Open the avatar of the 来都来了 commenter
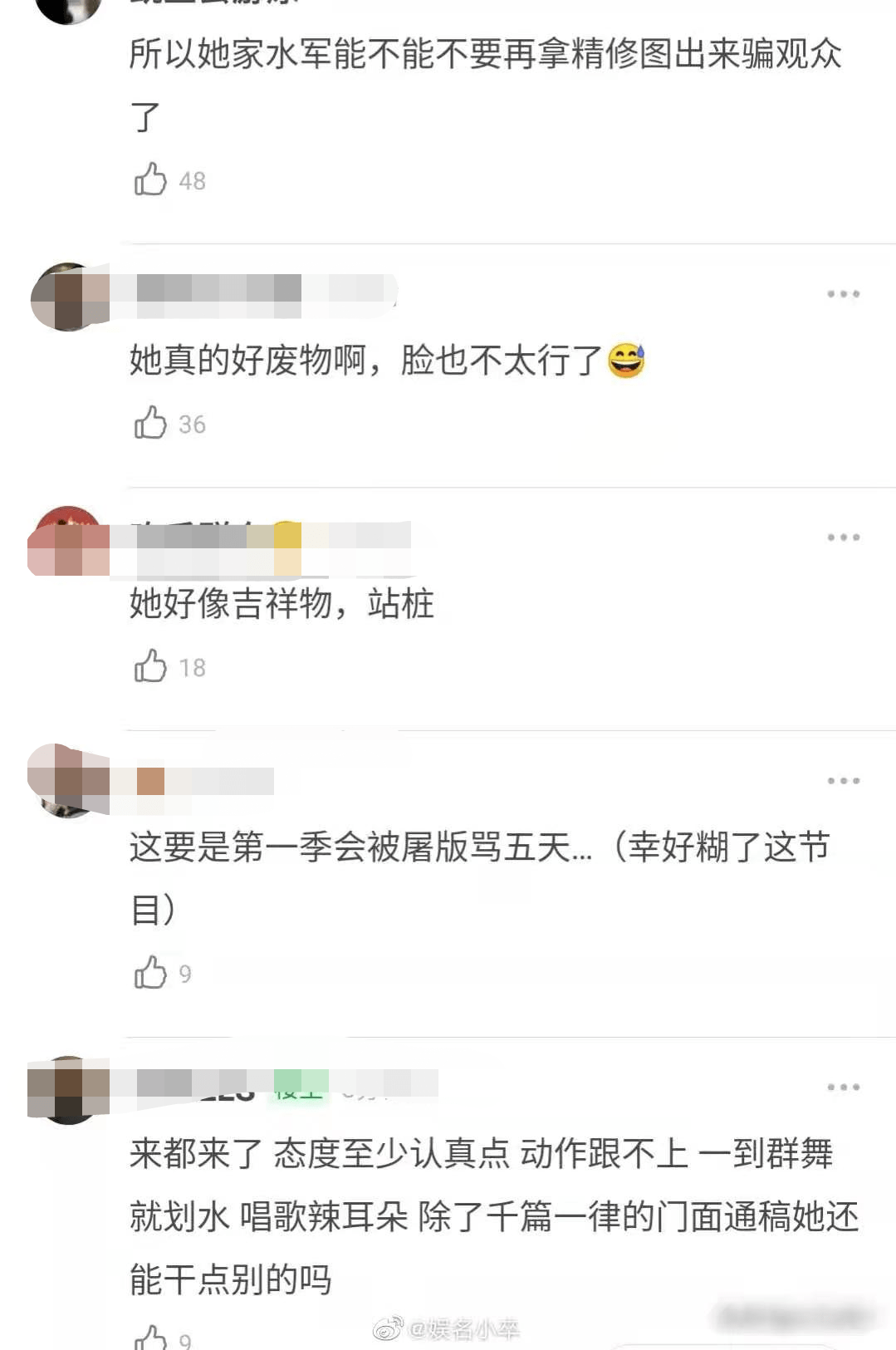 pos(69,1090)
